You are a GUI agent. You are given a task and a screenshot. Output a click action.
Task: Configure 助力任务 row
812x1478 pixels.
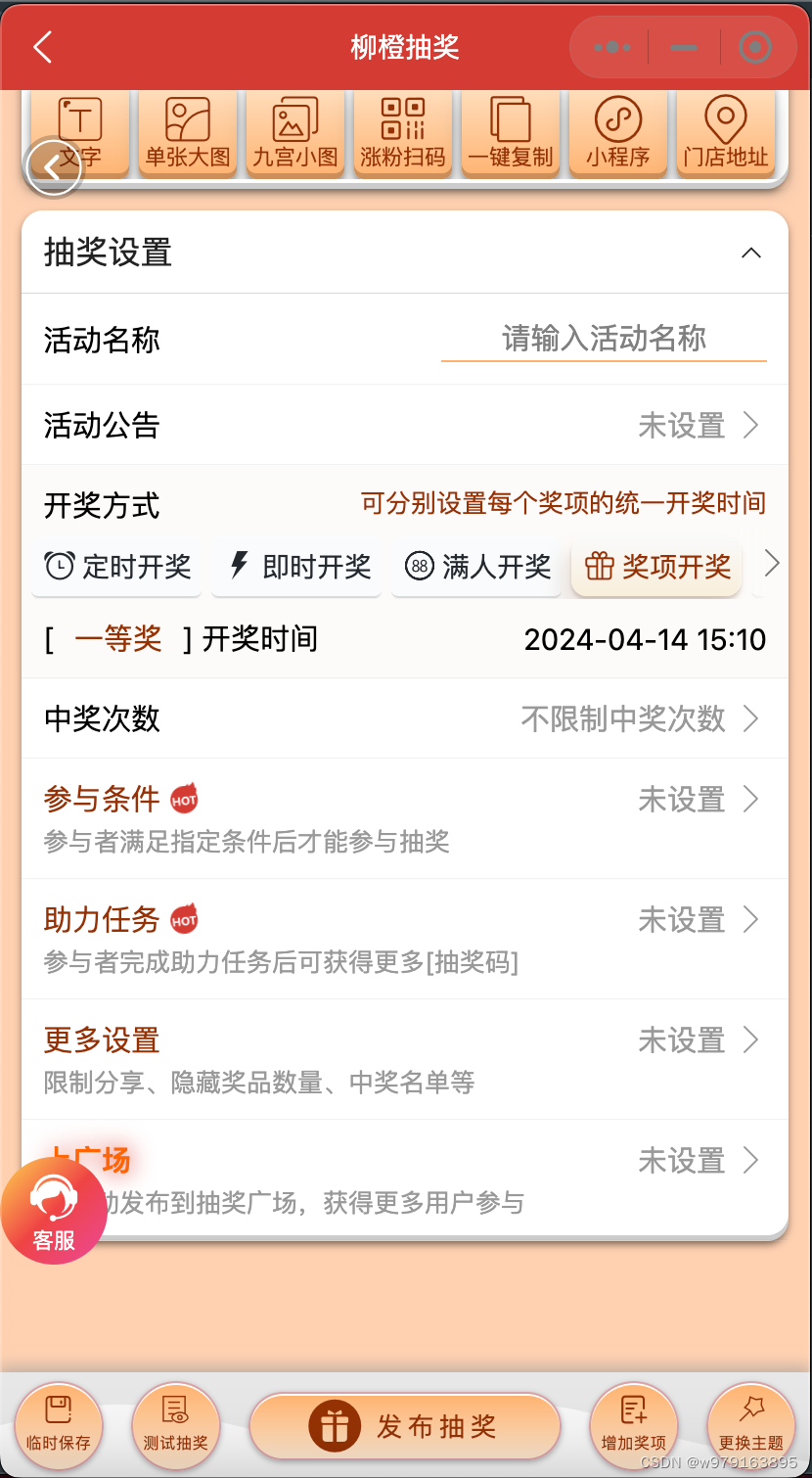405,939
